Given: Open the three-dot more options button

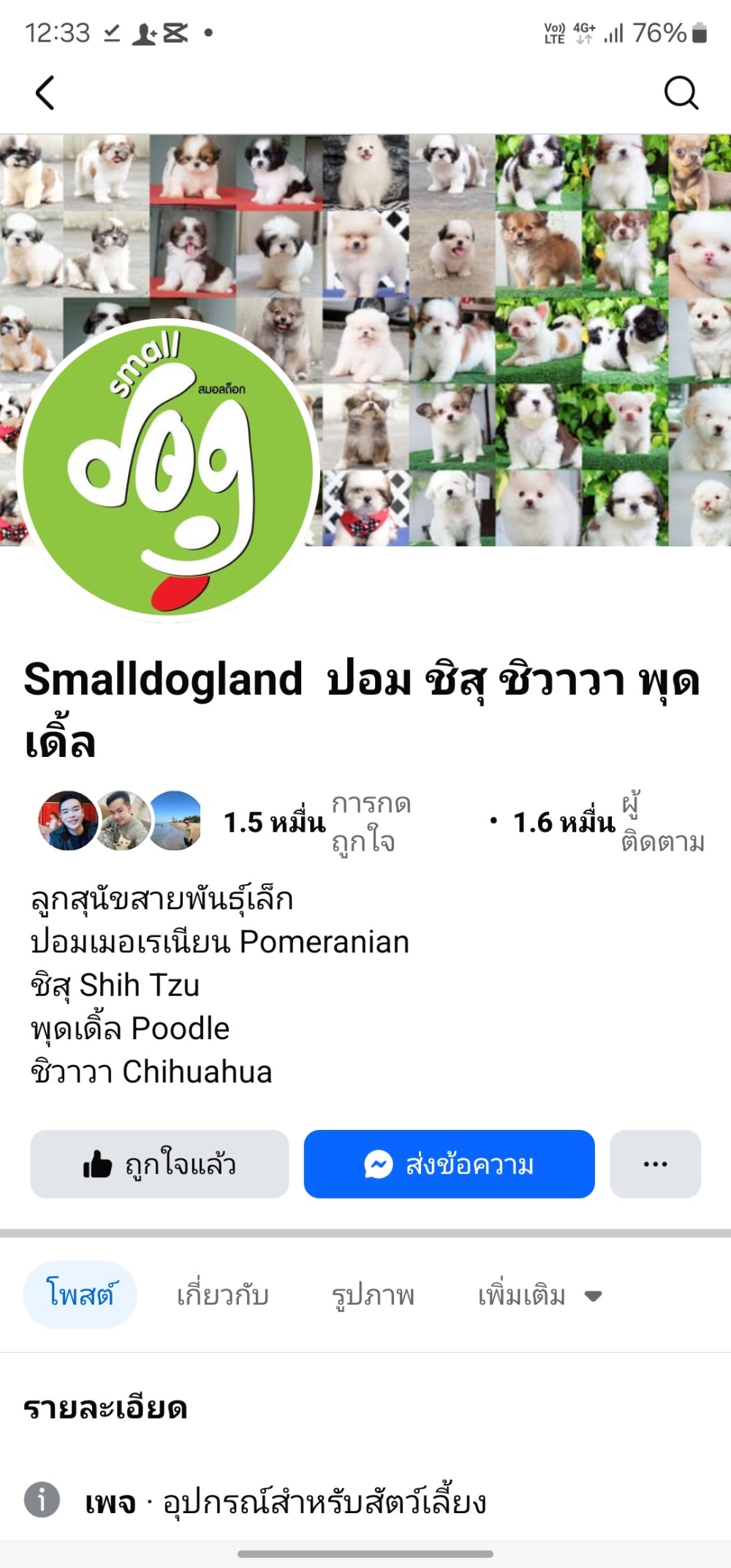Looking at the screenshot, I should point(655,1164).
